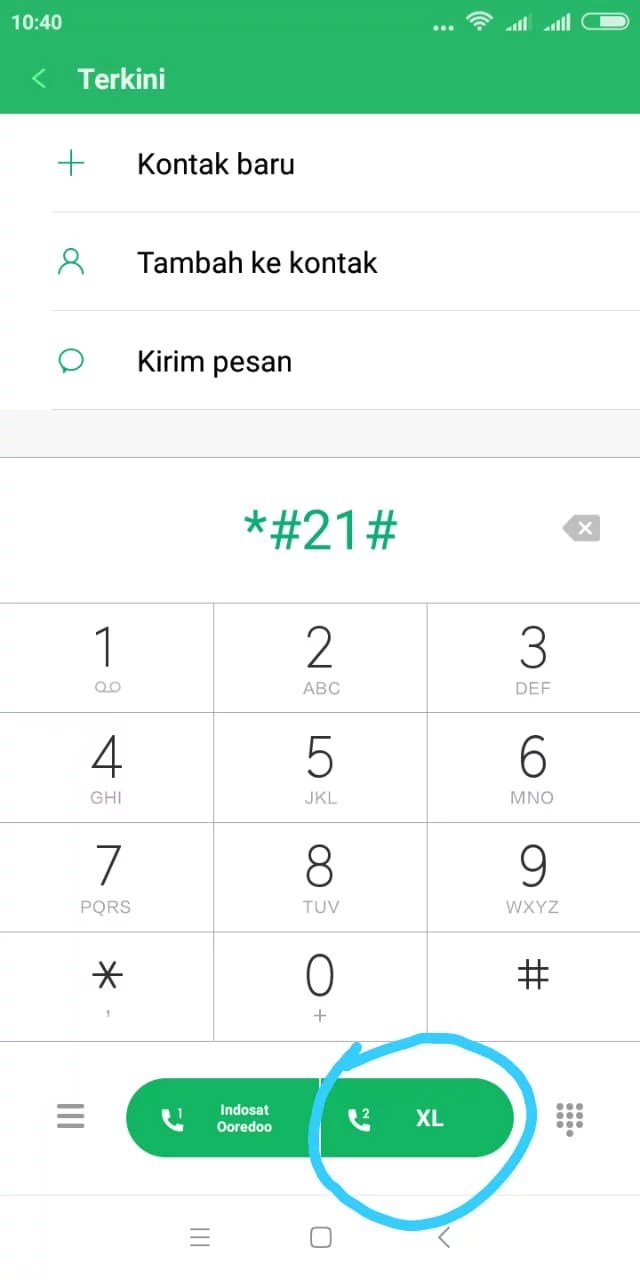640x1280 pixels.
Task: Tap the asterisk key
Action: 107,987
